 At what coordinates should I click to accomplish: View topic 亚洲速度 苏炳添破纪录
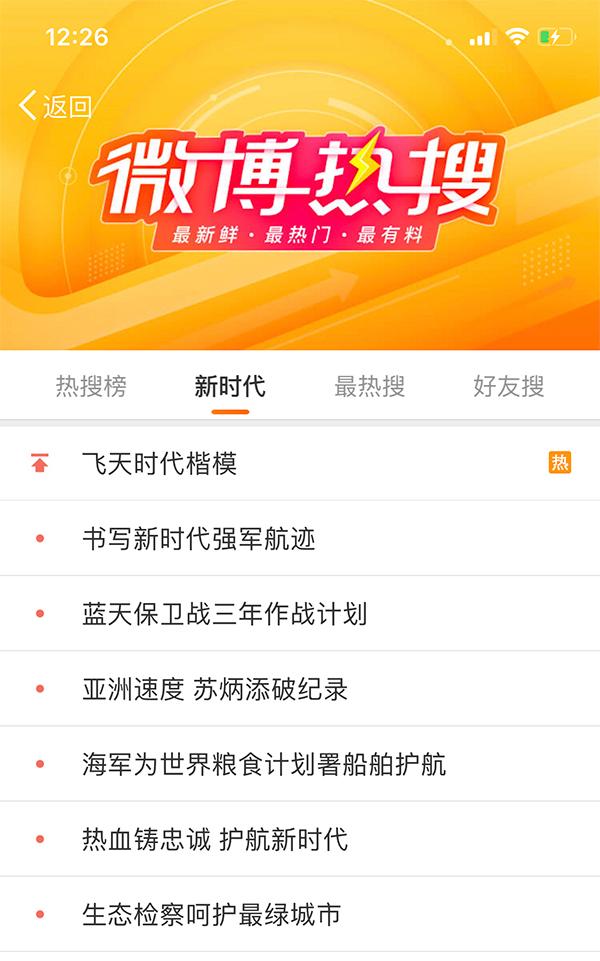coord(300,689)
